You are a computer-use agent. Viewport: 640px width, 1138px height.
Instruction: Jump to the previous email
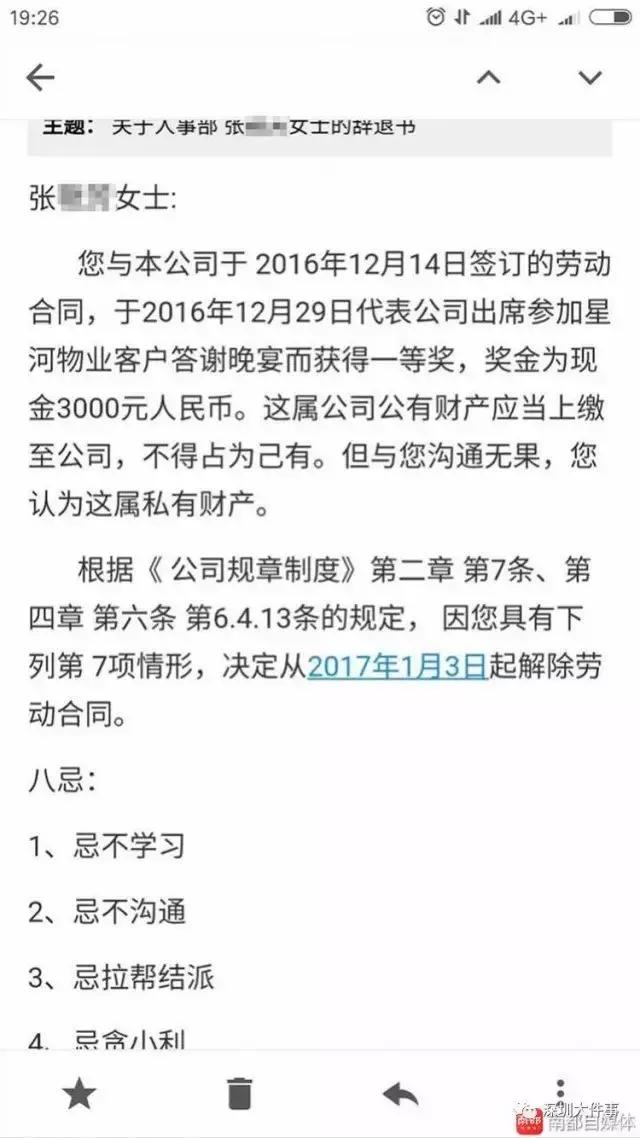coord(489,77)
